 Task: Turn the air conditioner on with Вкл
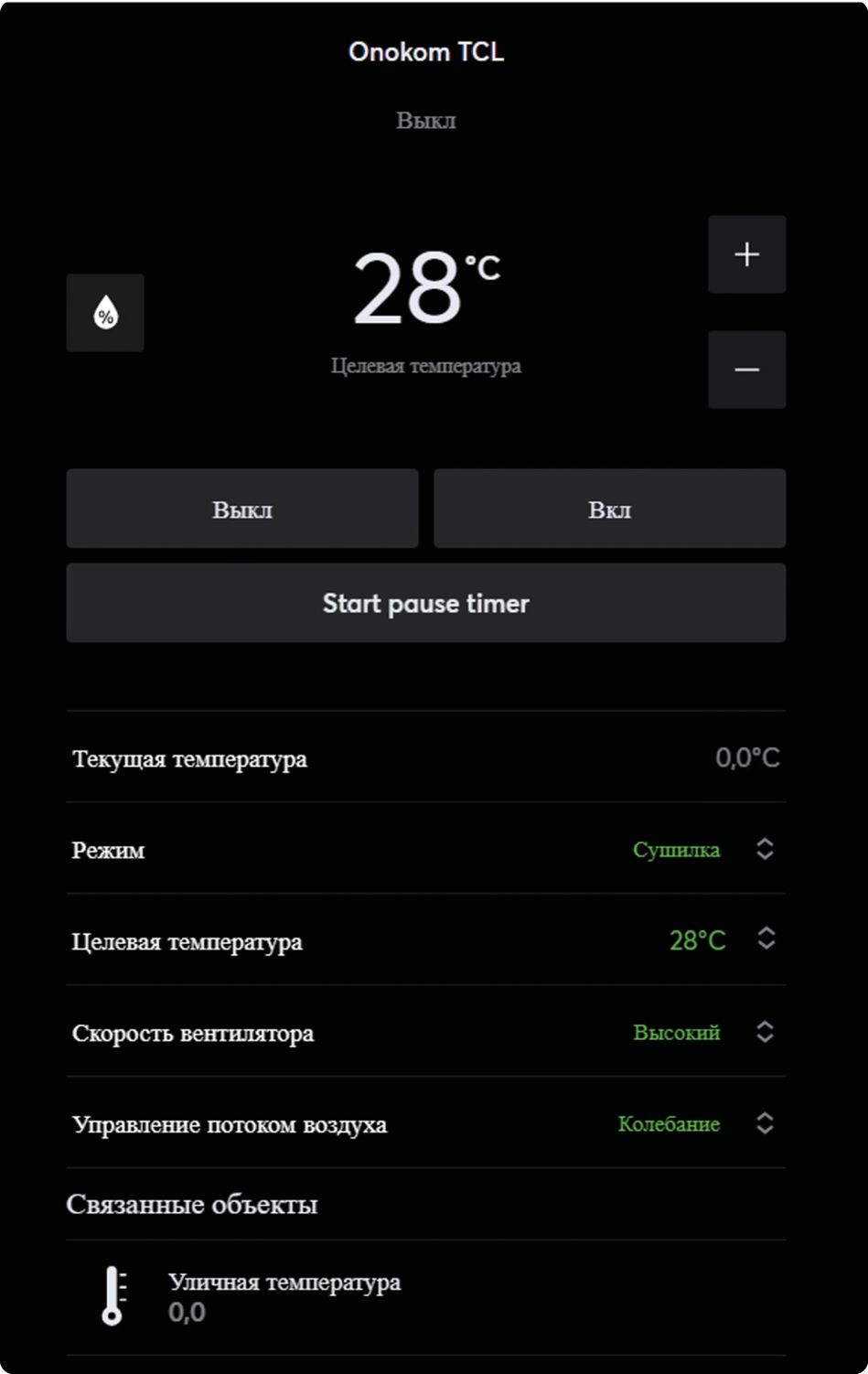(609, 510)
